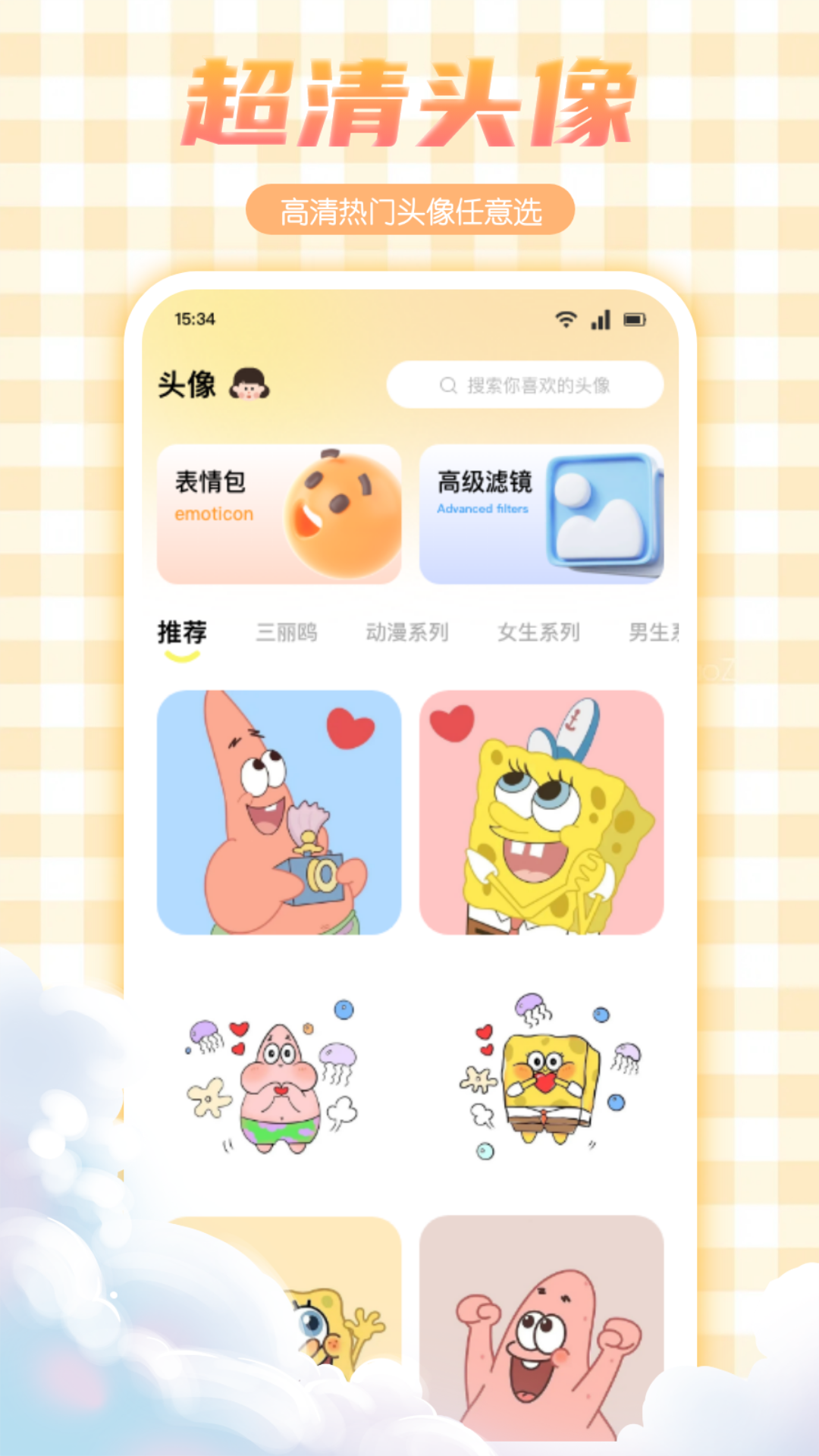Open the 表情包 emoticon section

pos(279,514)
